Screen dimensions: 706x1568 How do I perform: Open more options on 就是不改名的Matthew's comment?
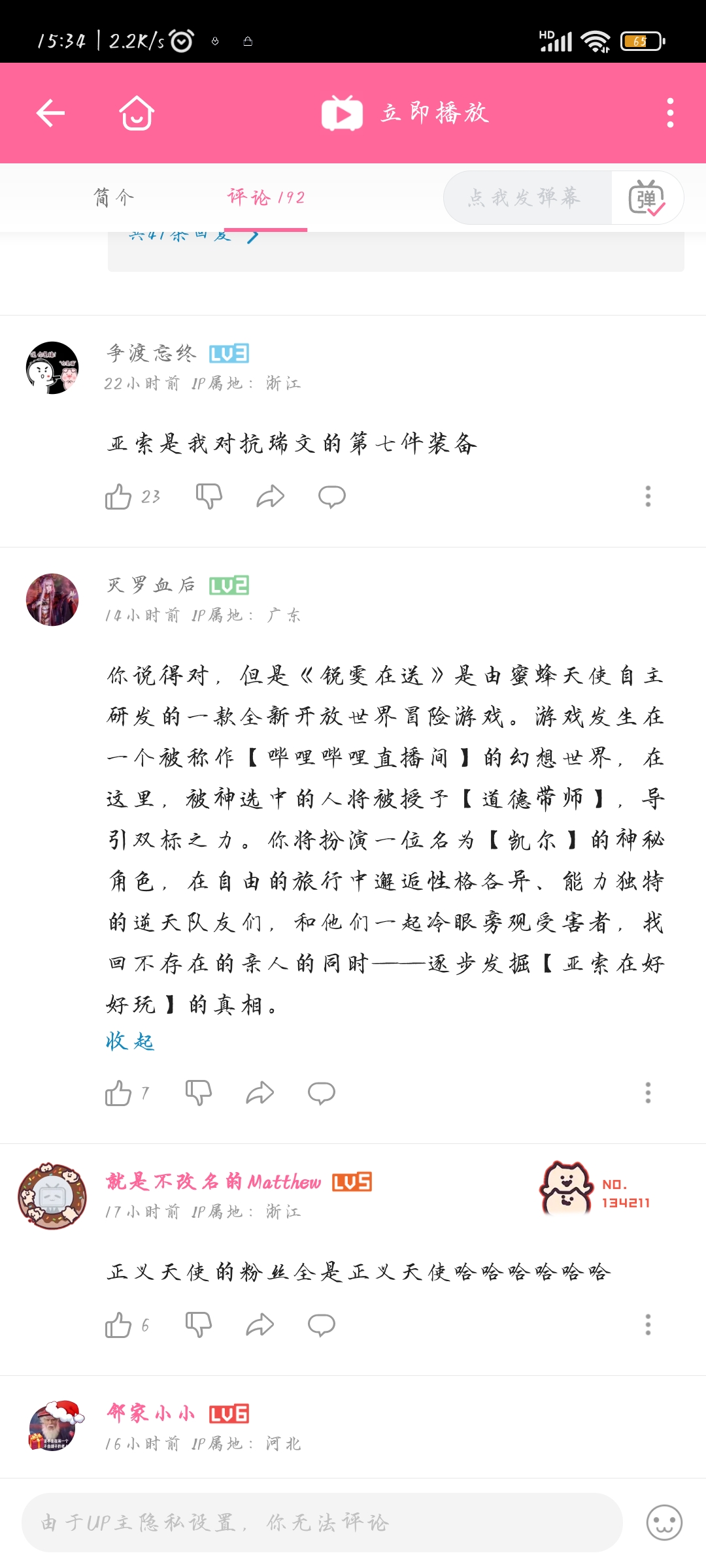648,1325
